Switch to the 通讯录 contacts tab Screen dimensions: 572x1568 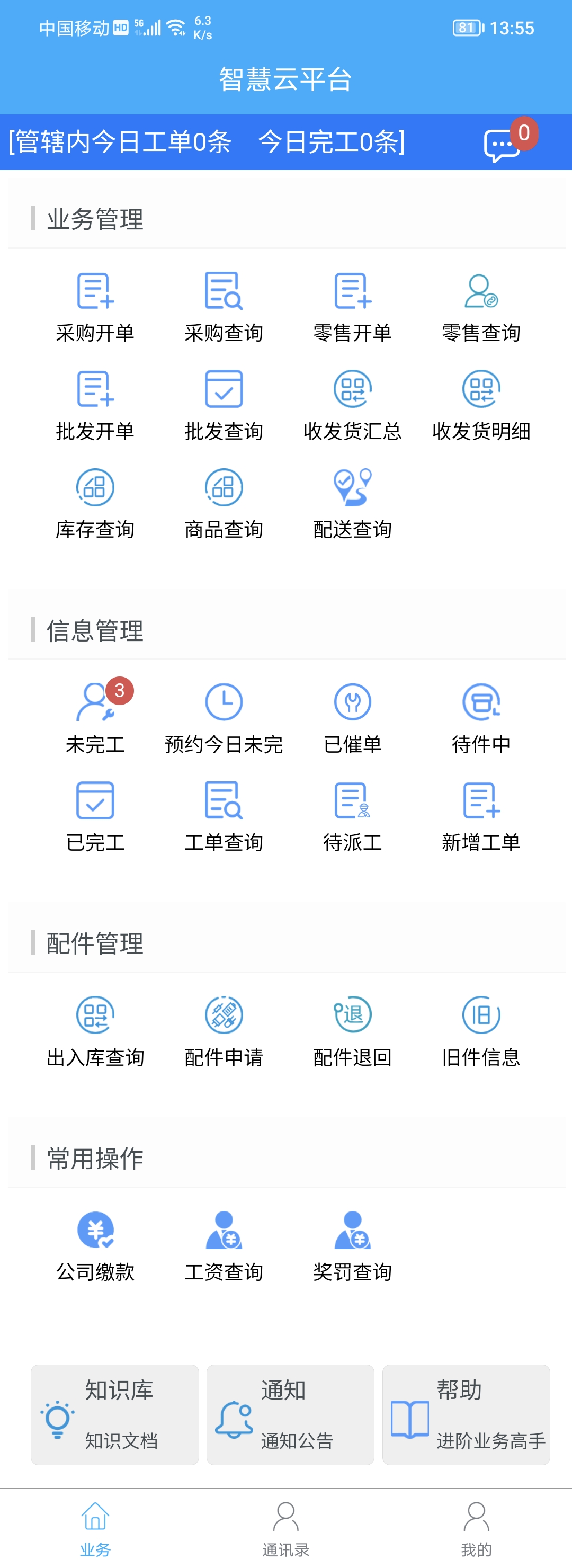click(286, 1528)
